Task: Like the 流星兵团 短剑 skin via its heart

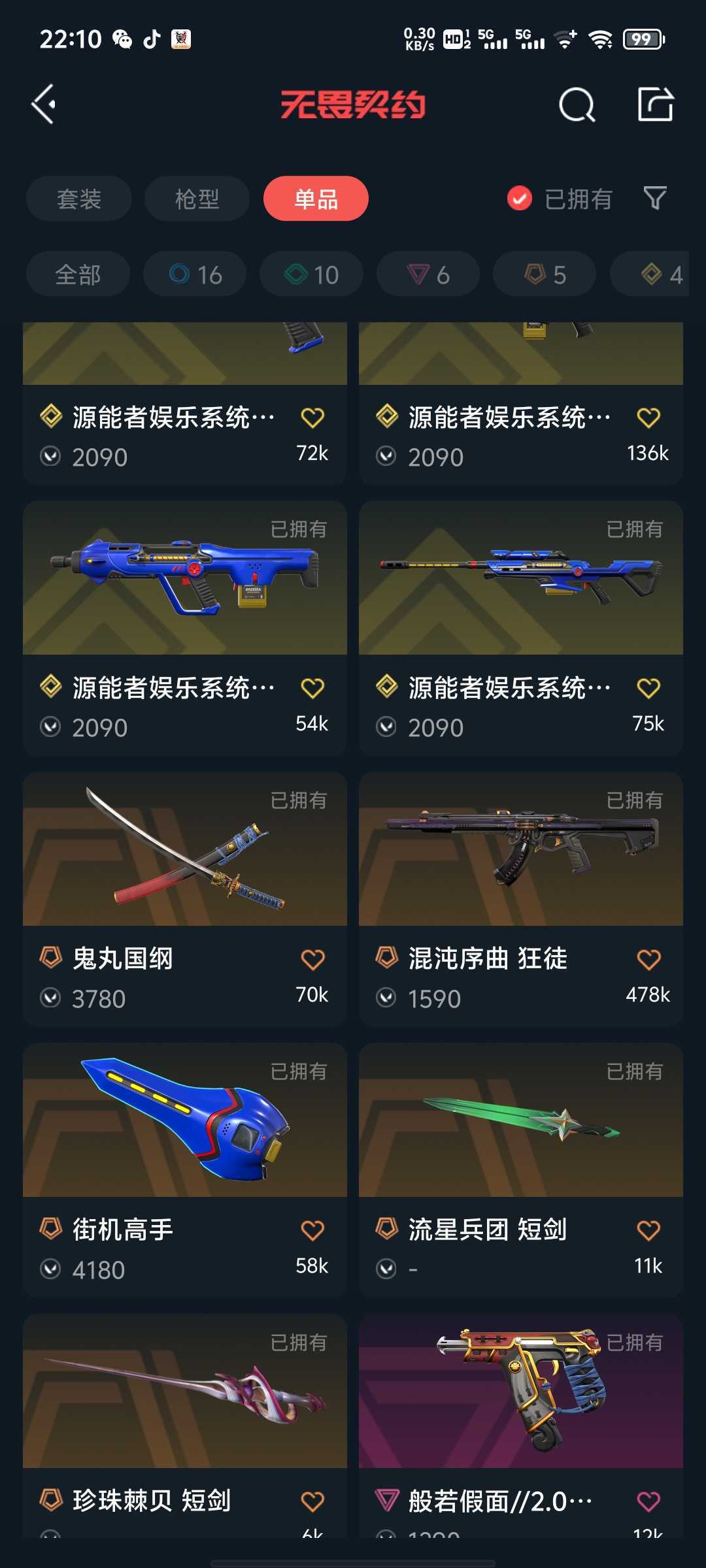Action: (648, 1231)
